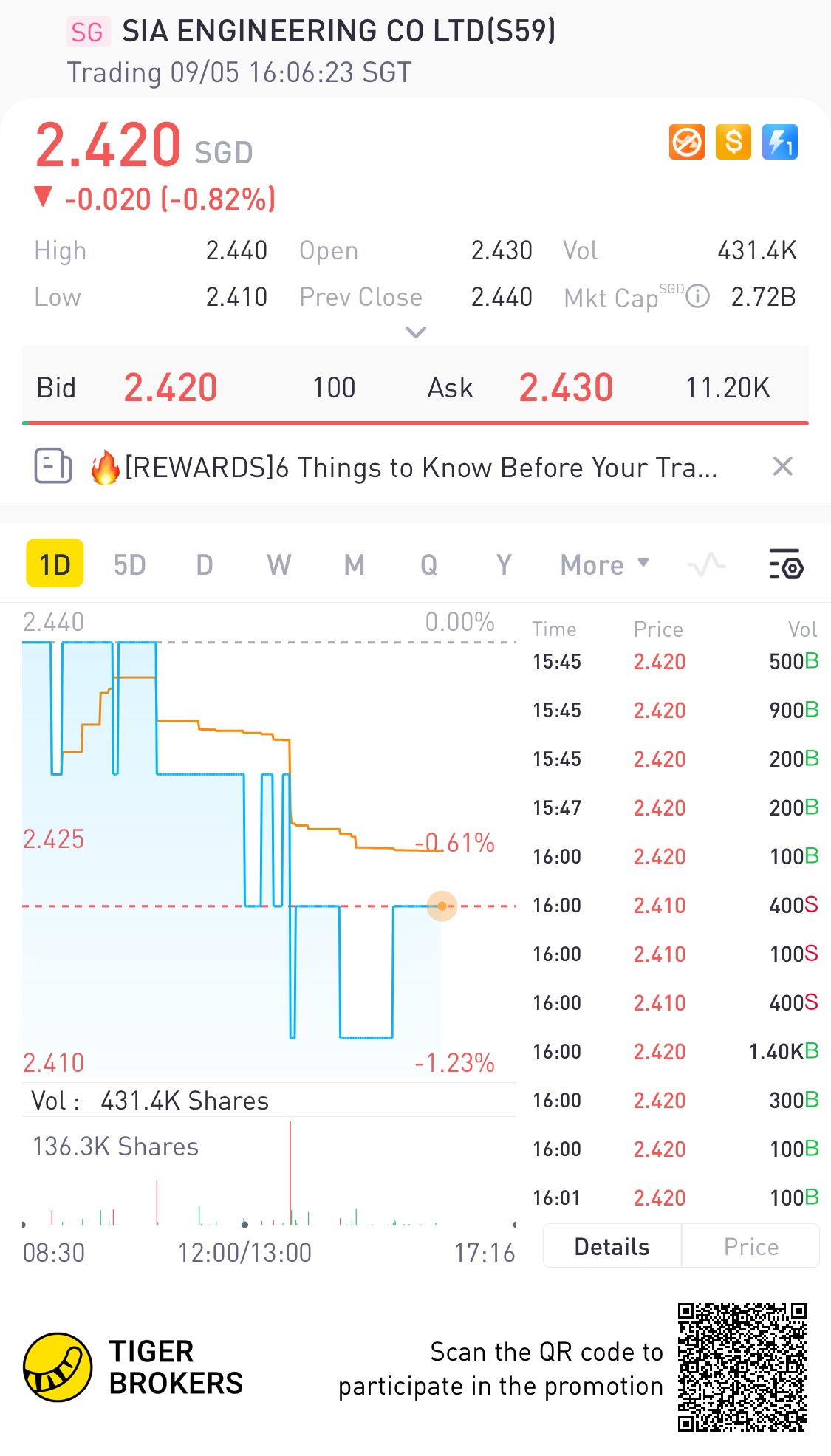The image size is (831, 1456).
Task: Select the 1D chart tab
Action: click(55, 564)
